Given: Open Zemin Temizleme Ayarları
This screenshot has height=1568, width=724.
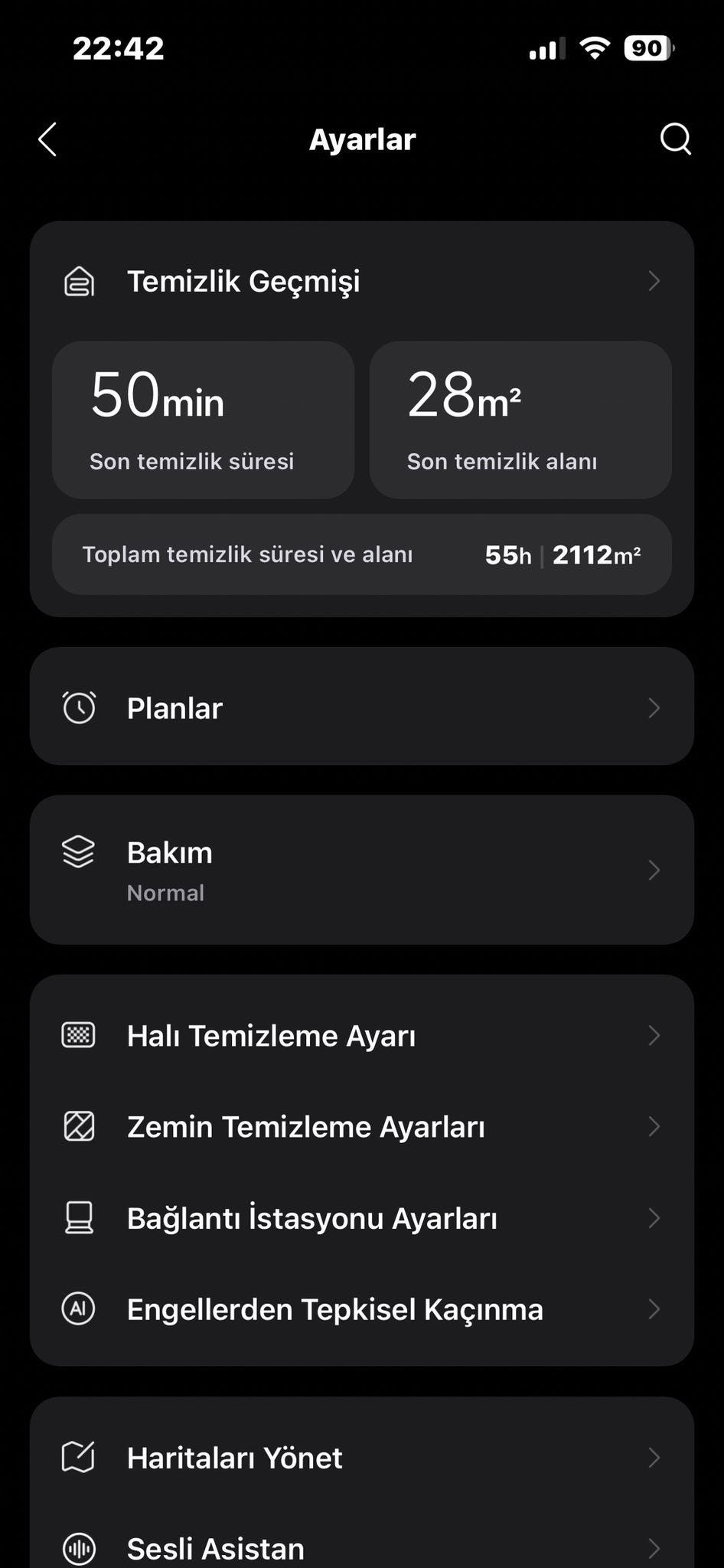Looking at the screenshot, I should [x=362, y=1126].
